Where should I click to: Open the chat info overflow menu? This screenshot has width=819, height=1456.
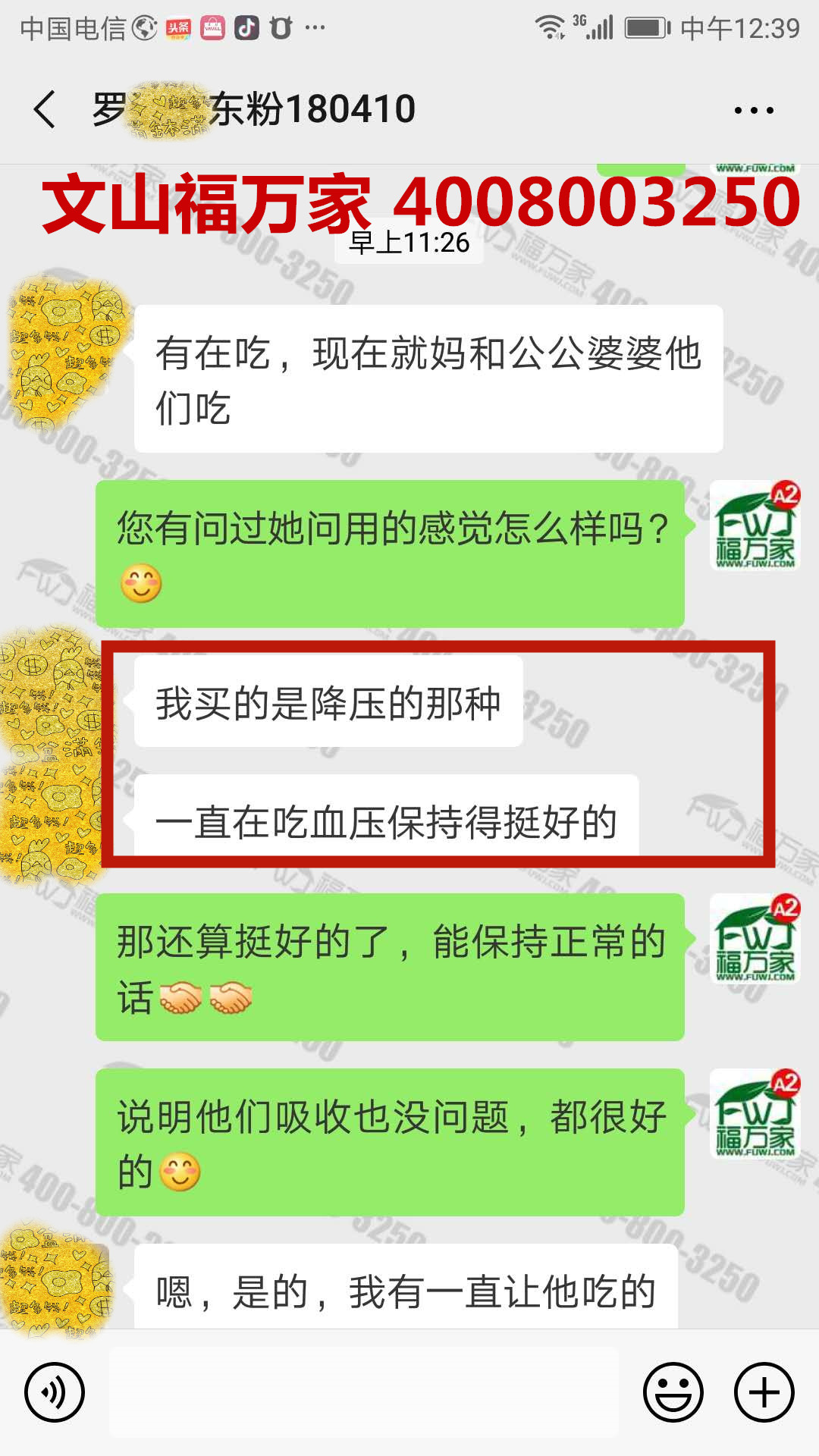(x=754, y=111)
